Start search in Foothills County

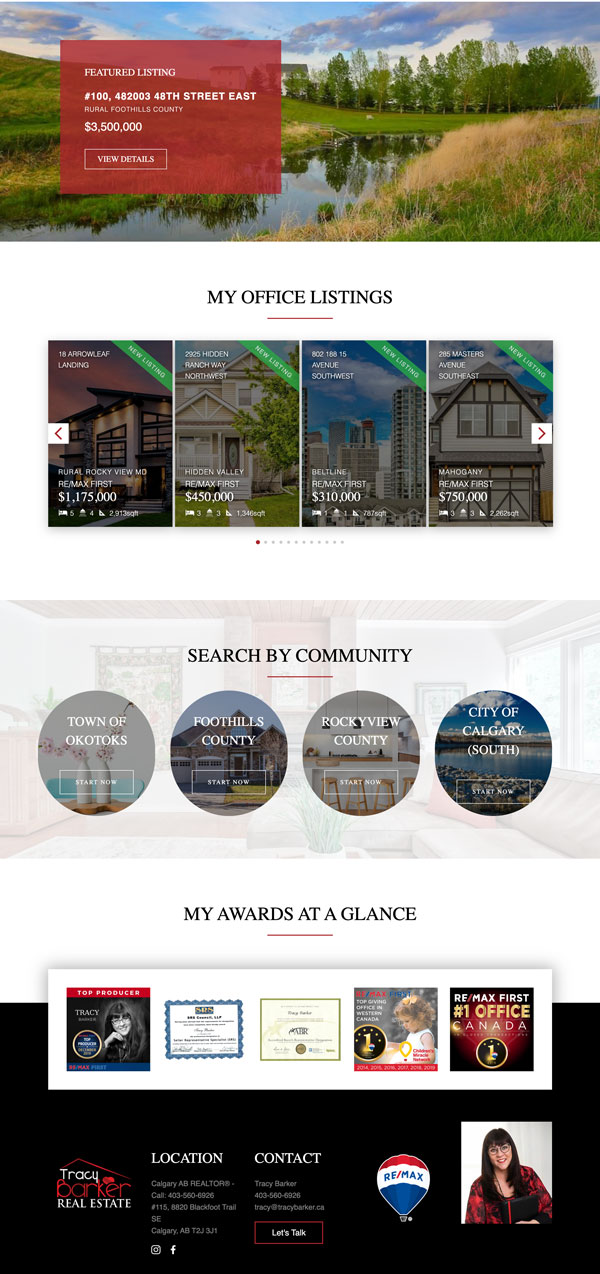point(228,782)
